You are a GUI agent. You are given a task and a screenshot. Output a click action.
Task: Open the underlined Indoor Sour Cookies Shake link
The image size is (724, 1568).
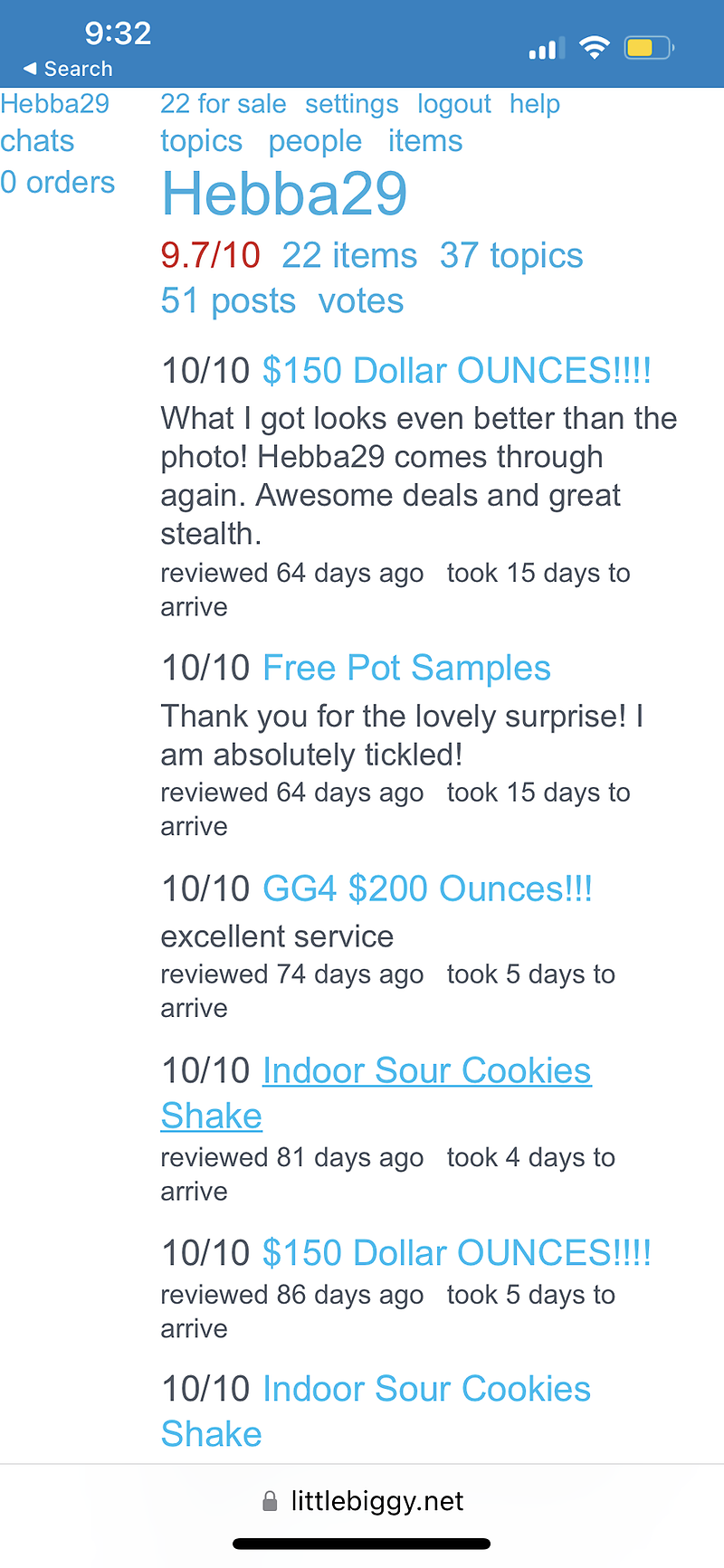426,1070
